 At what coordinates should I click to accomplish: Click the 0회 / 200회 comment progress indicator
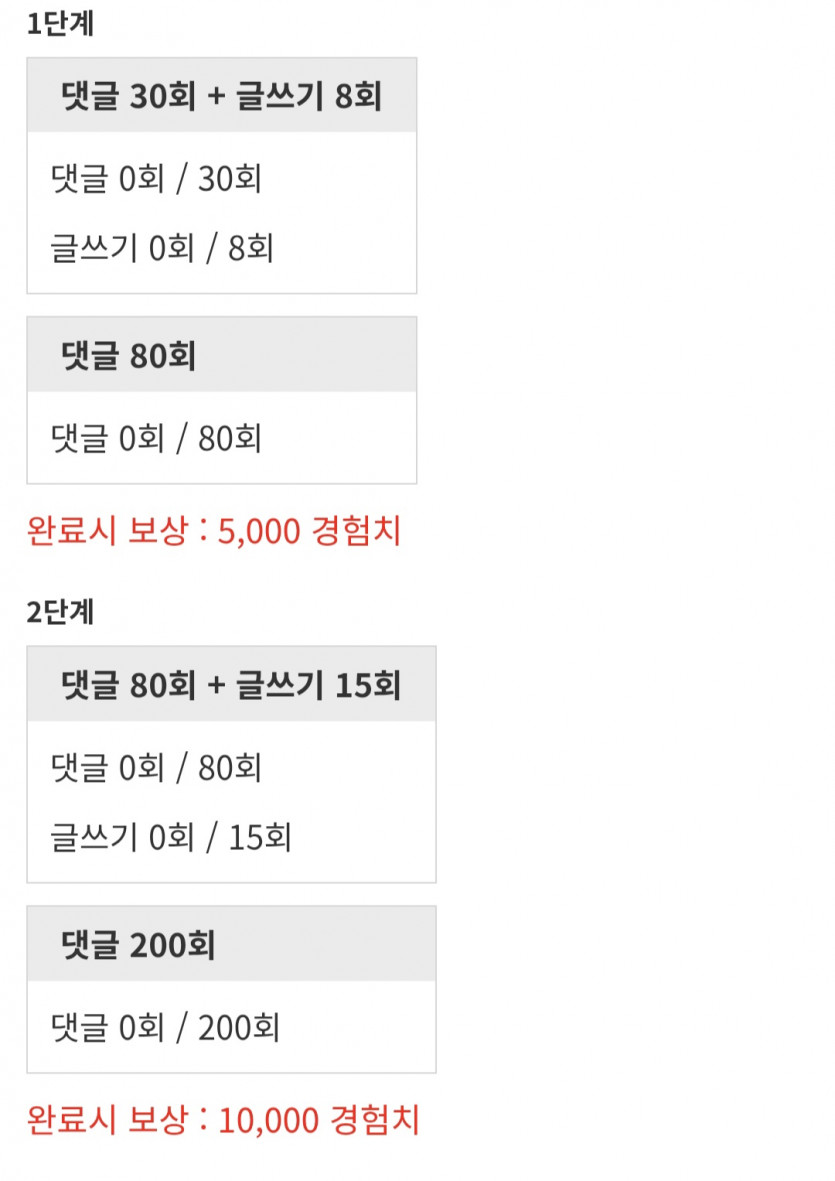[x=230, y=1027]
